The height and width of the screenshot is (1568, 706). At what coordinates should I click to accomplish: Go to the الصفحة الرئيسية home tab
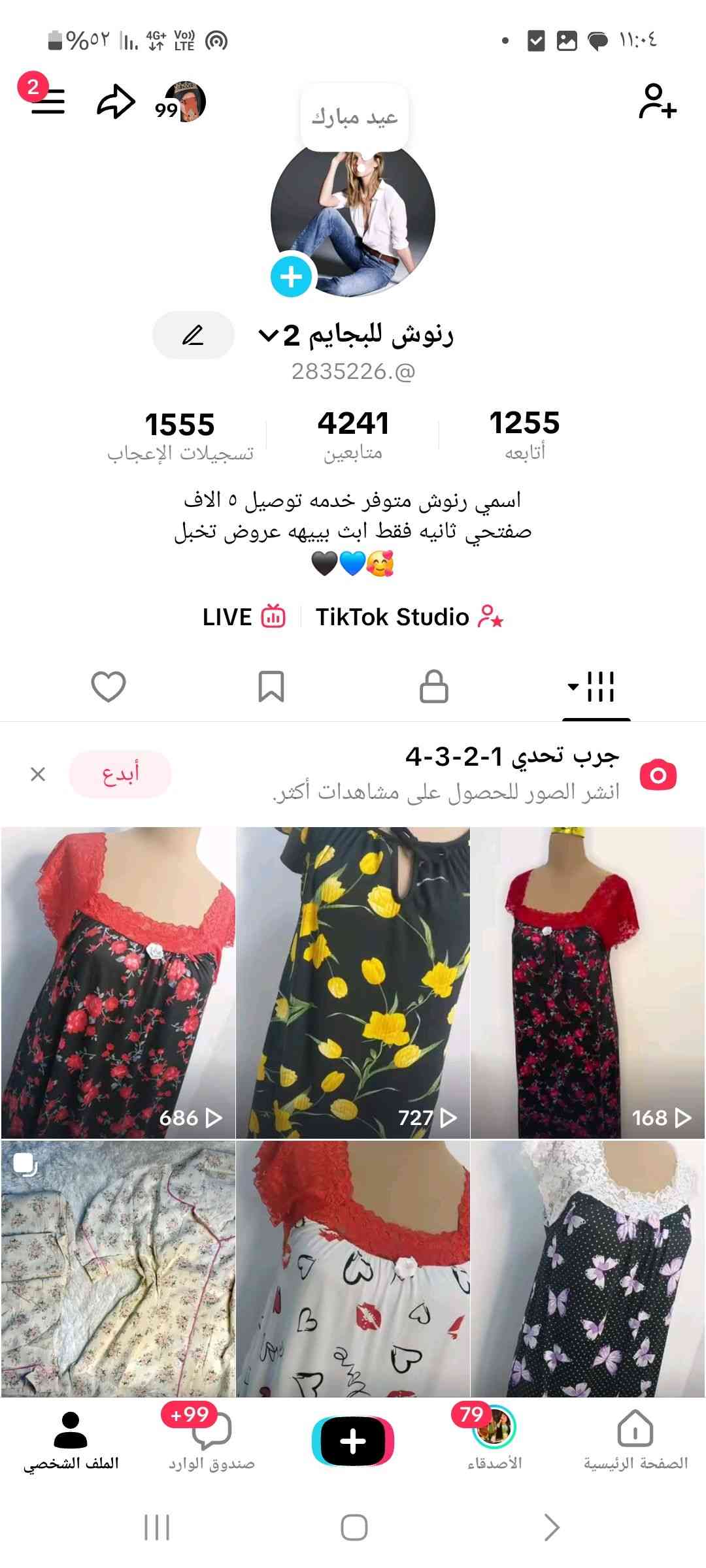(635, 1442)
